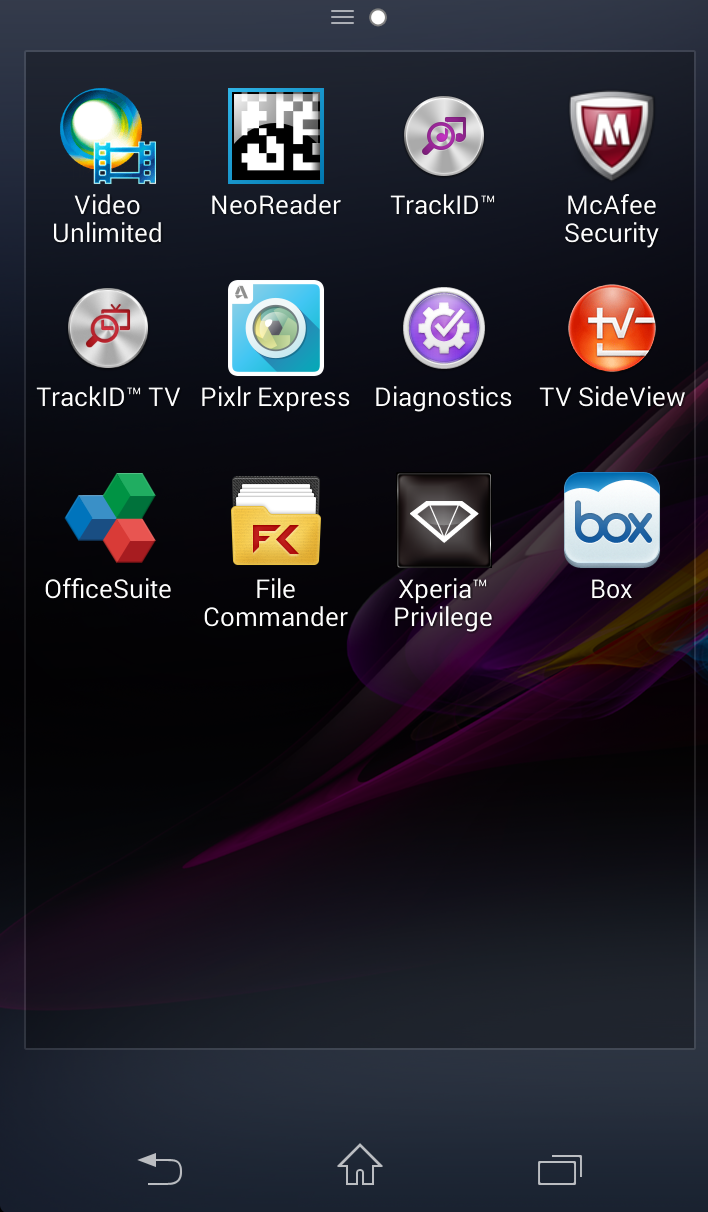Viewport: 708px width, 1212px height.
Task: Show recent apps
Action: (560, 1168)
